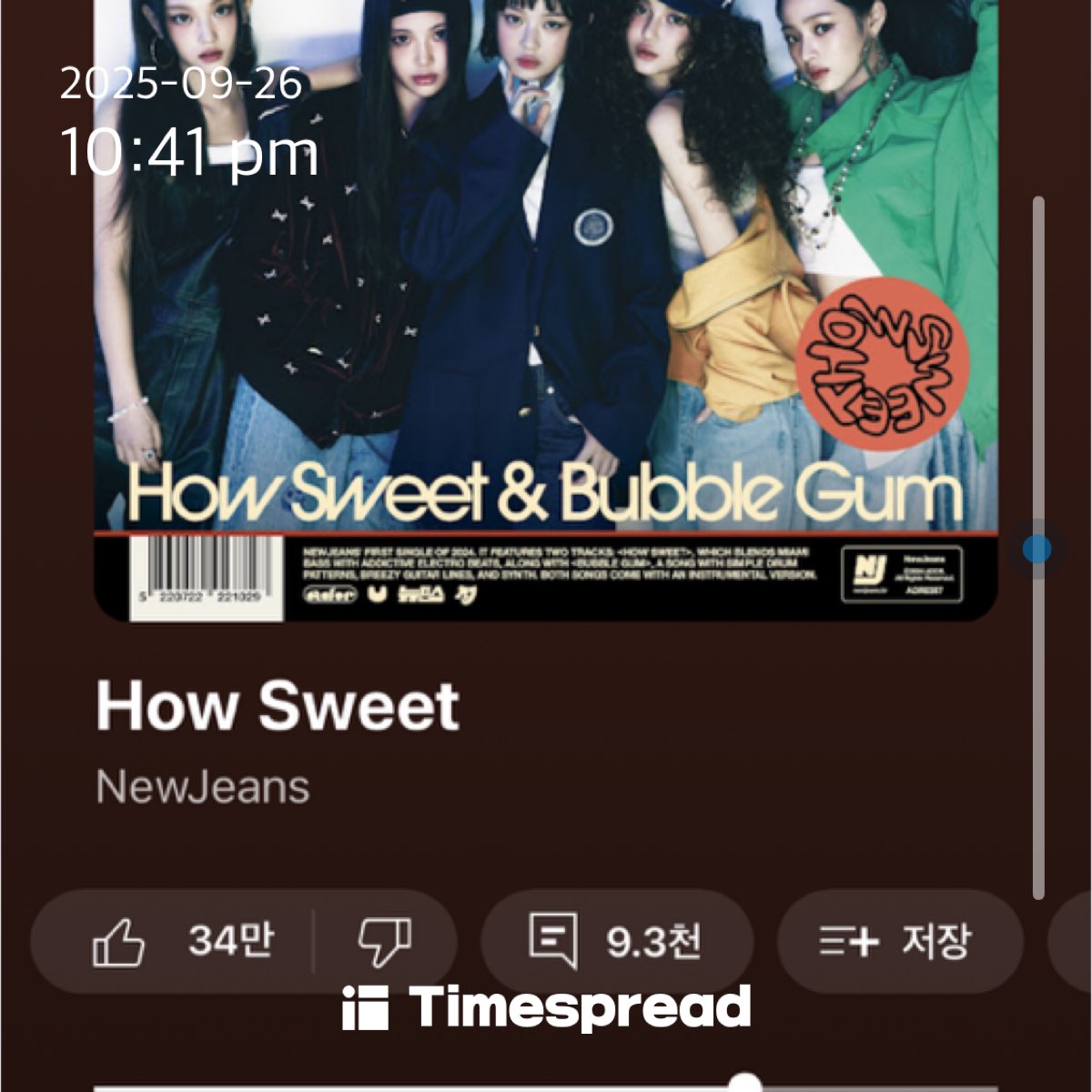Viewport: 1092px width, 1092px height.
Task: Save the song with the 저장 button
Action: coord(897,942)
